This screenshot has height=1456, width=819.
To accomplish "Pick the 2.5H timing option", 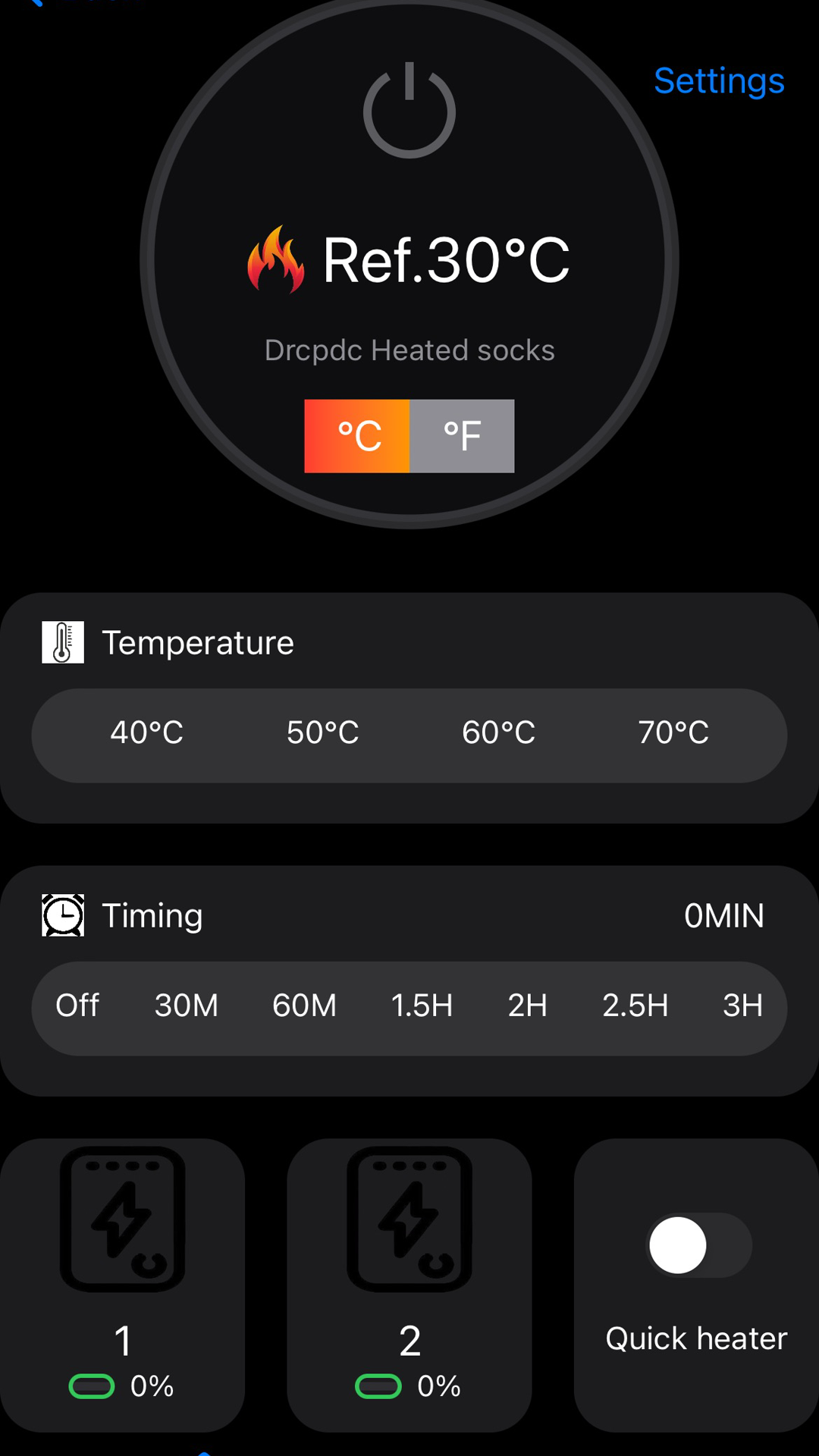I will tap(635, 1006).
